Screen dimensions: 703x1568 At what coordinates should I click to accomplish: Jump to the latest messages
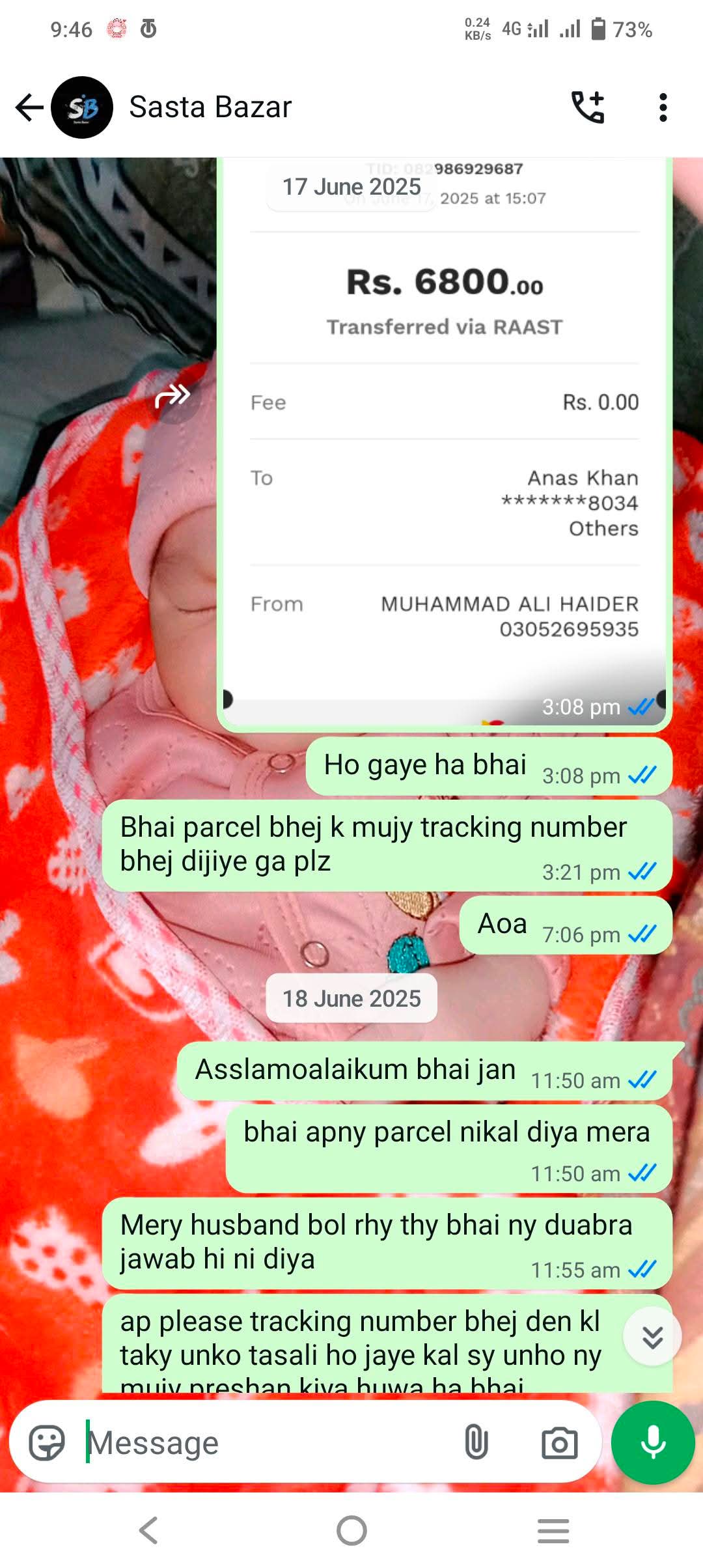[x=652, y=1337]
